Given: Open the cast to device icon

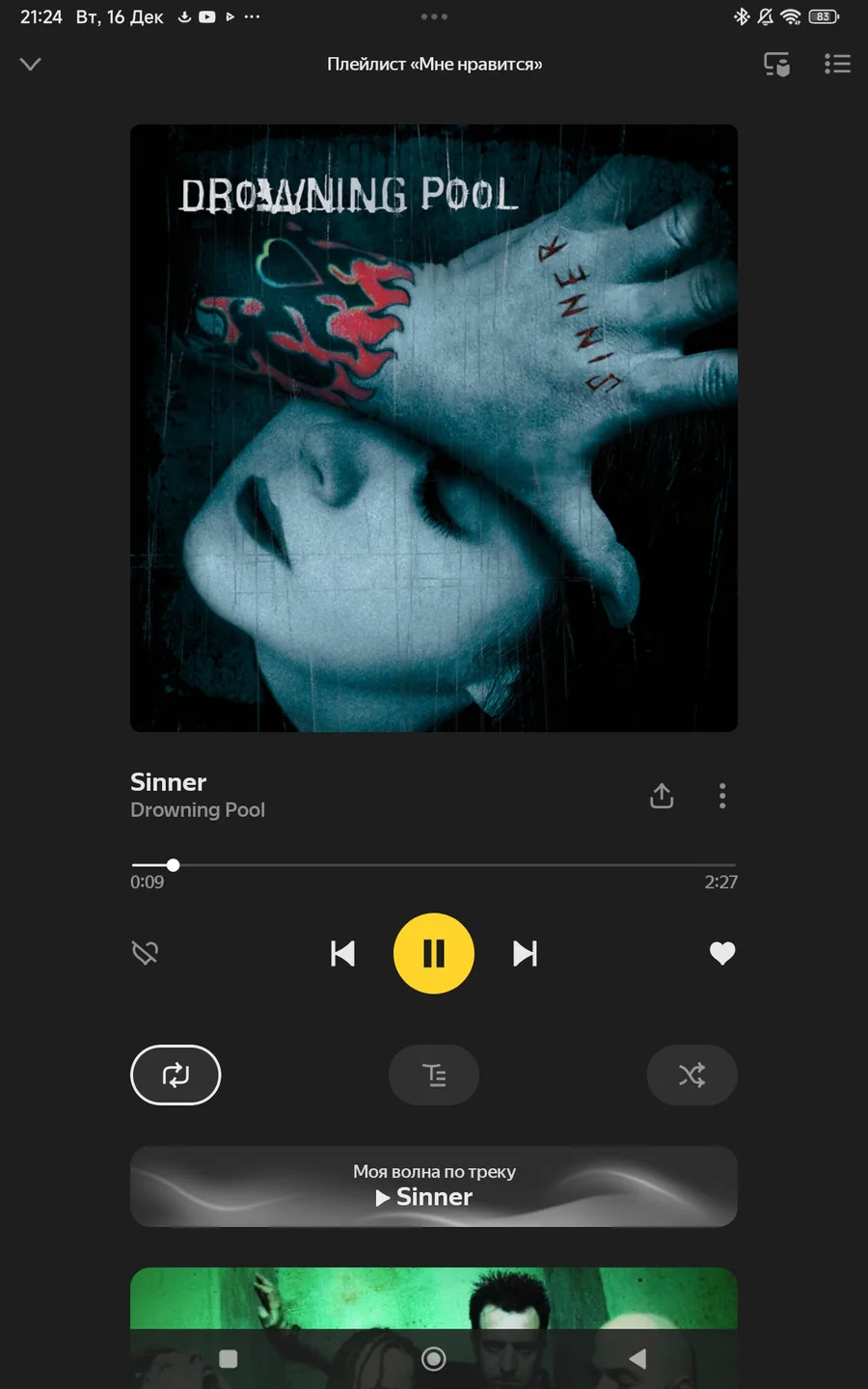Looking at the screenshot, I should (x=776, y=64).
